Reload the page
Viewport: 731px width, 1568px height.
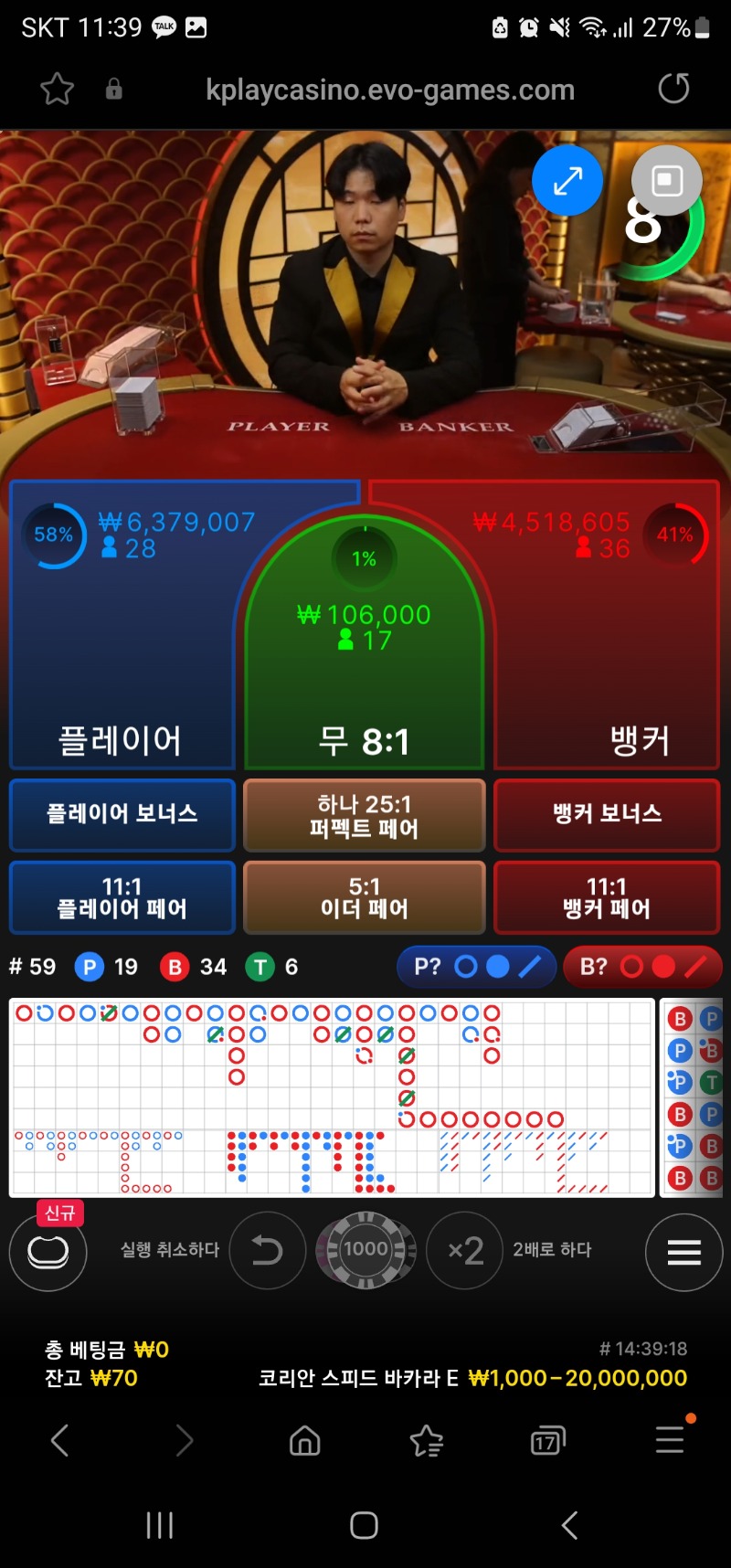click(673, 89)
